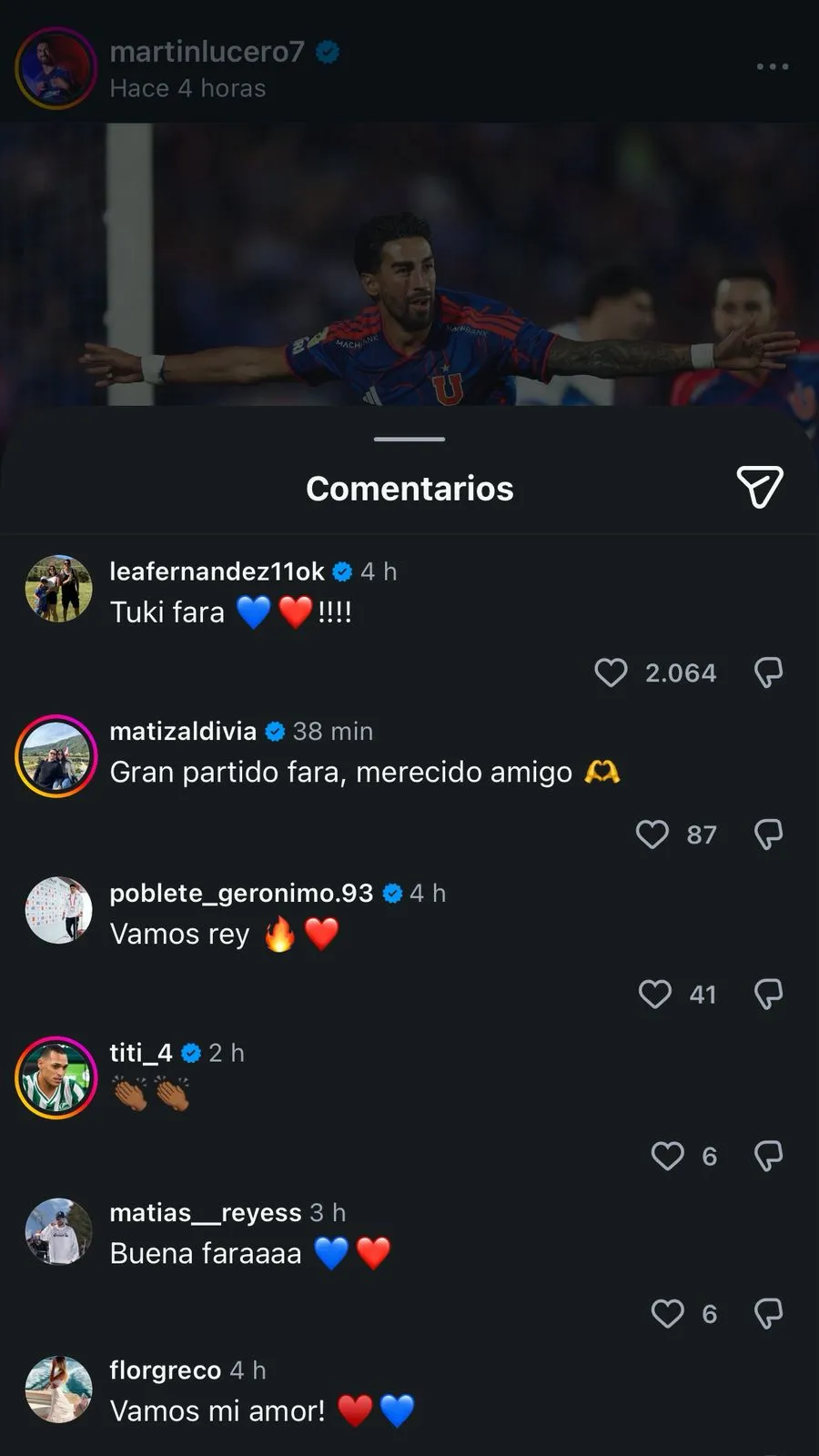This screenshot has width=819, height=1456.
Task: Tap the comments sheet drag handle
Action: tap(409, 440)
